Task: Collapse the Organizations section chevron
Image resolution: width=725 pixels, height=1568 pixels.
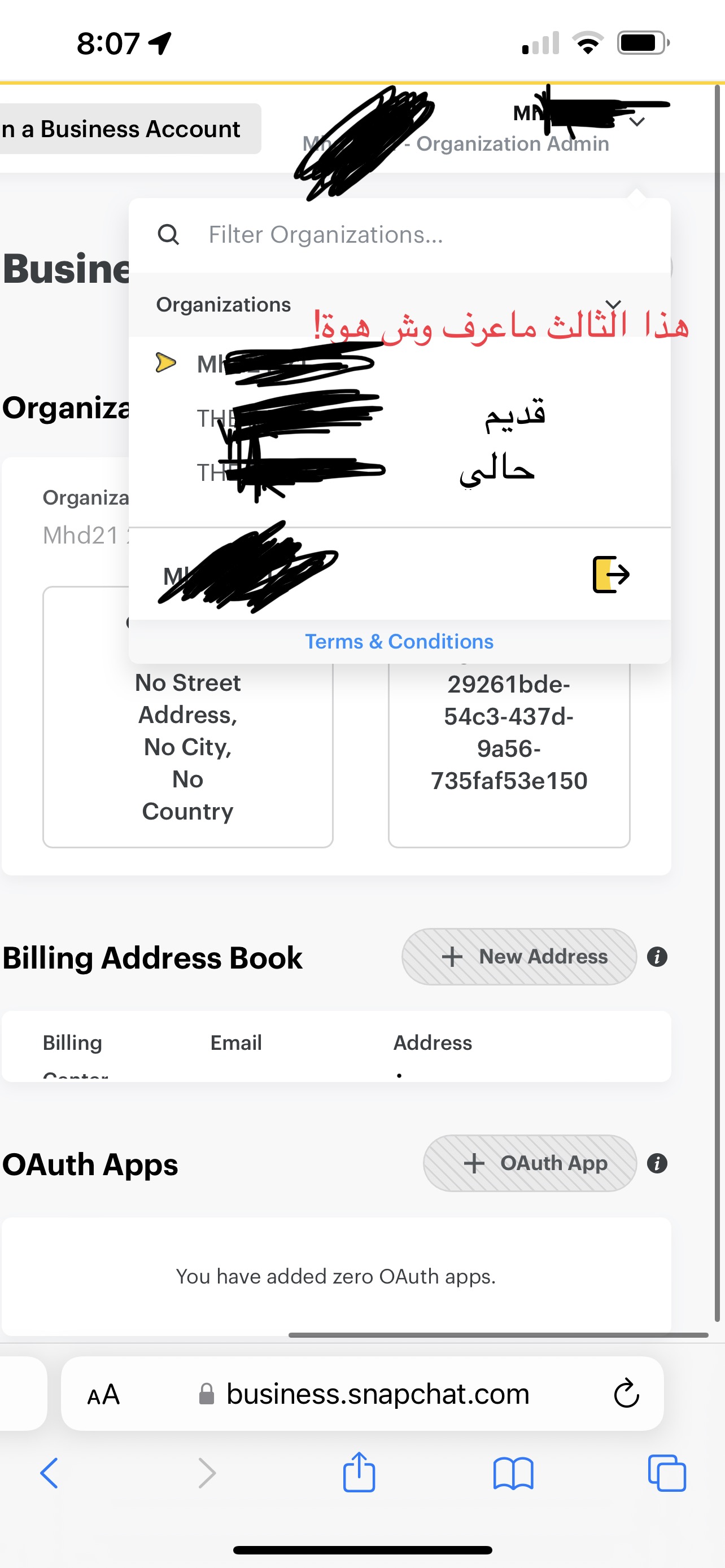Action: coord(613,304)
